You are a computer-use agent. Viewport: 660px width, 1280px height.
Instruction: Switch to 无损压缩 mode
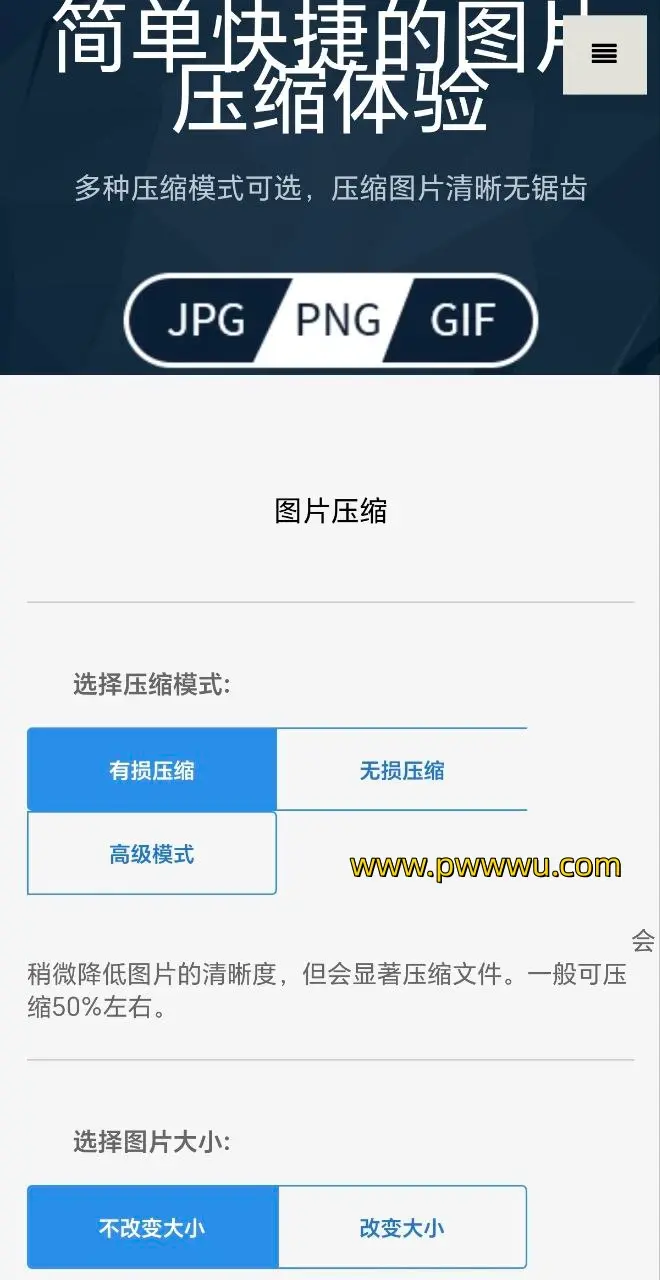(x=401, y=770)
